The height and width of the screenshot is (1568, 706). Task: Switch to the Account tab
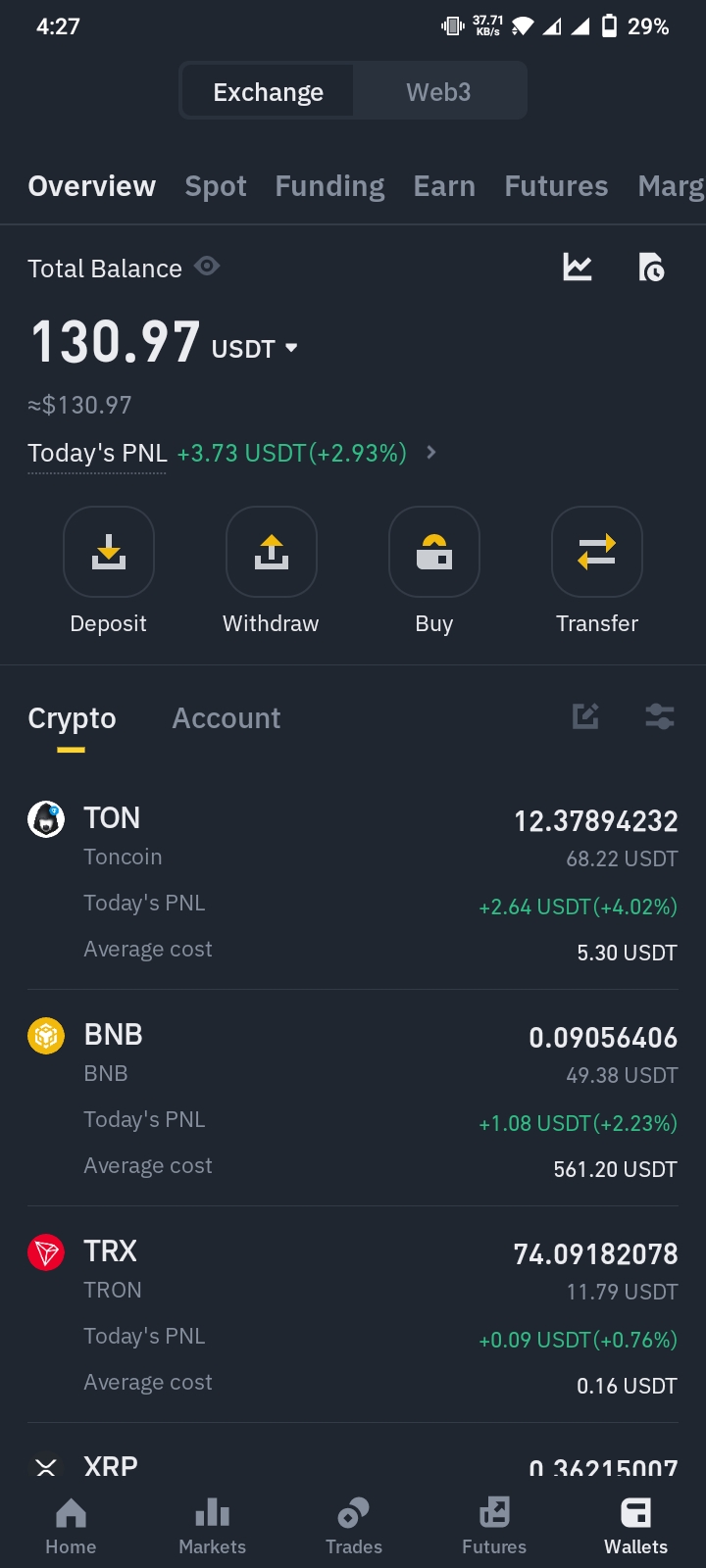point(227,718)
